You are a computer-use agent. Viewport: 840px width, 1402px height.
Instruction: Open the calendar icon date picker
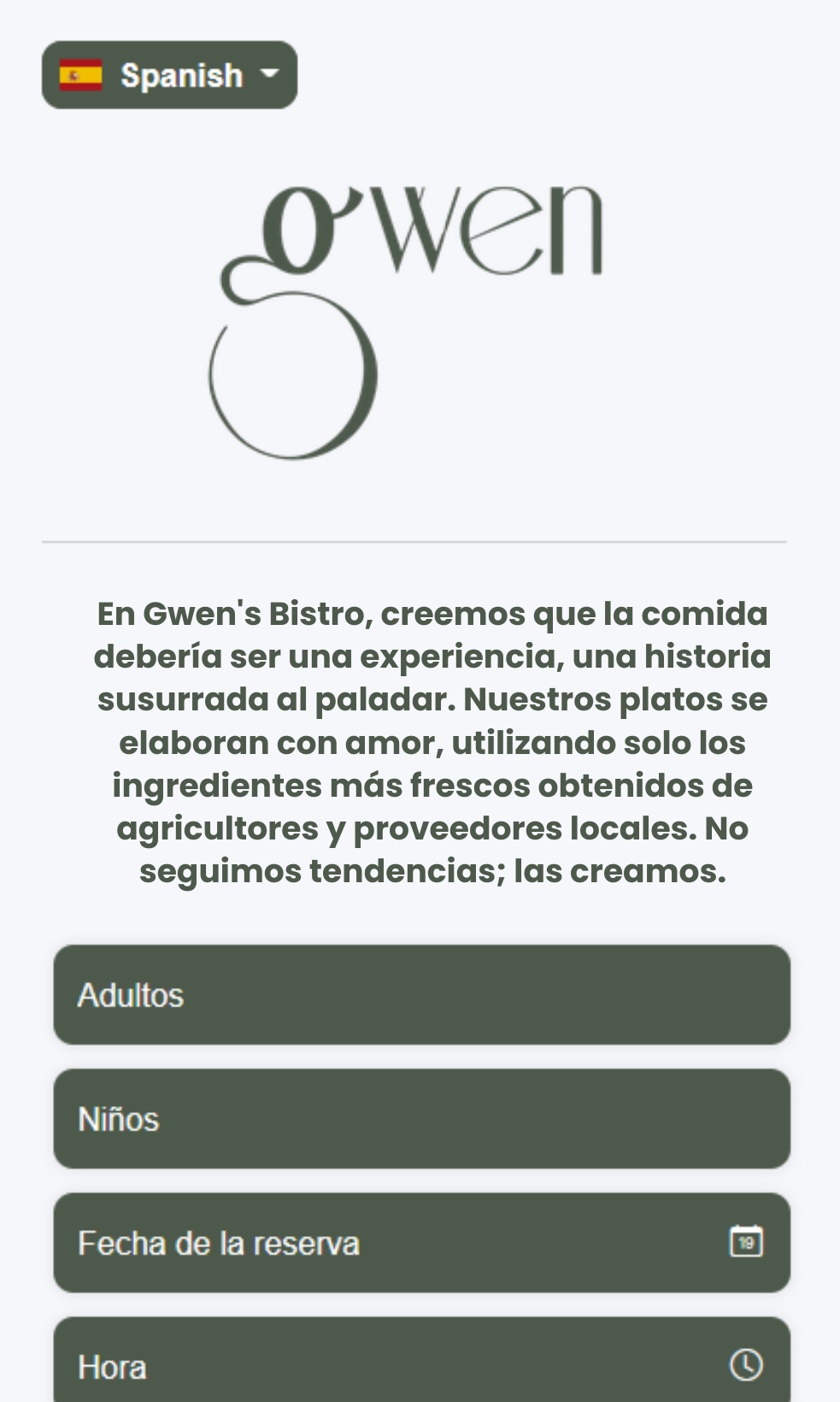pos(746,1240)
